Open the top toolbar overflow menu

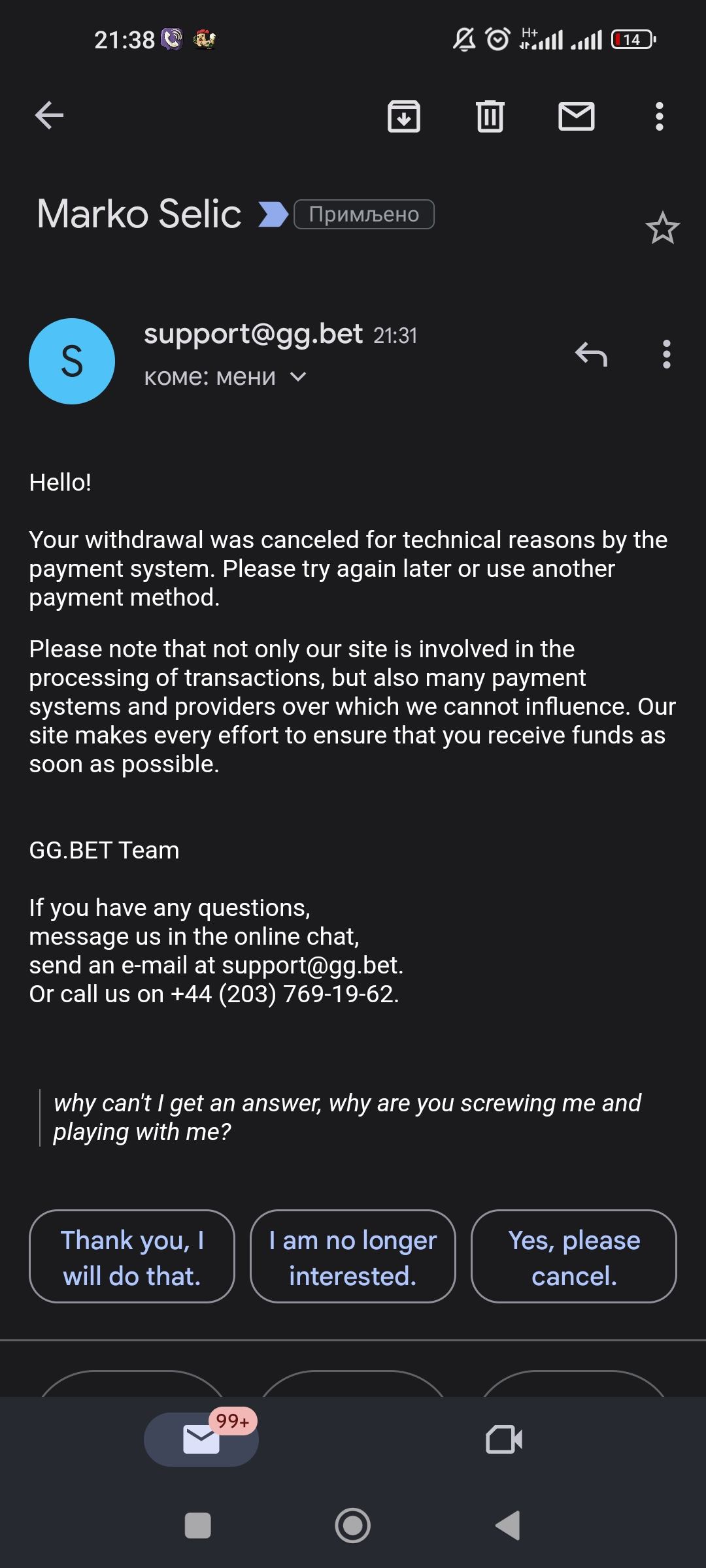click(660, 116)
